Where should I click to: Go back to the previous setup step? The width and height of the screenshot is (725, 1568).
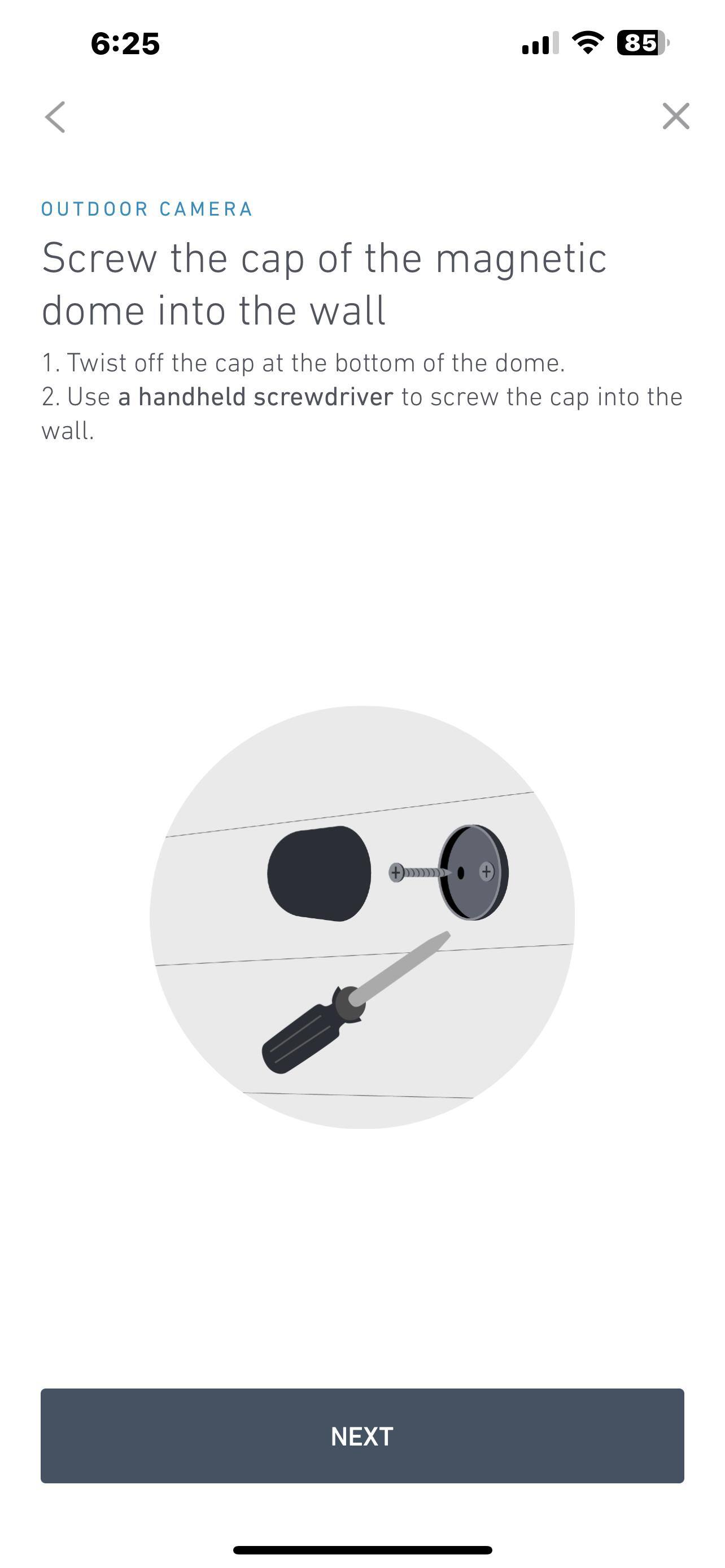pyautogui.click(x=55, y=116)
